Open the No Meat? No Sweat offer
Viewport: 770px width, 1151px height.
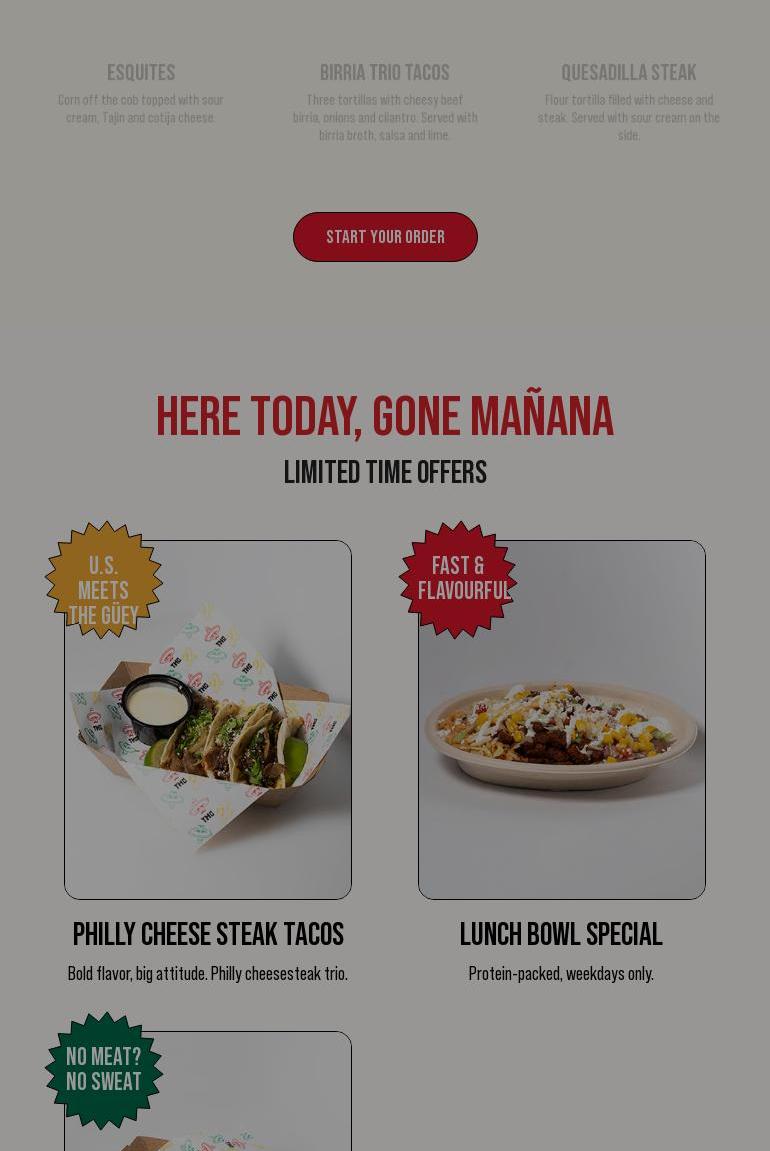point(208,1095)
